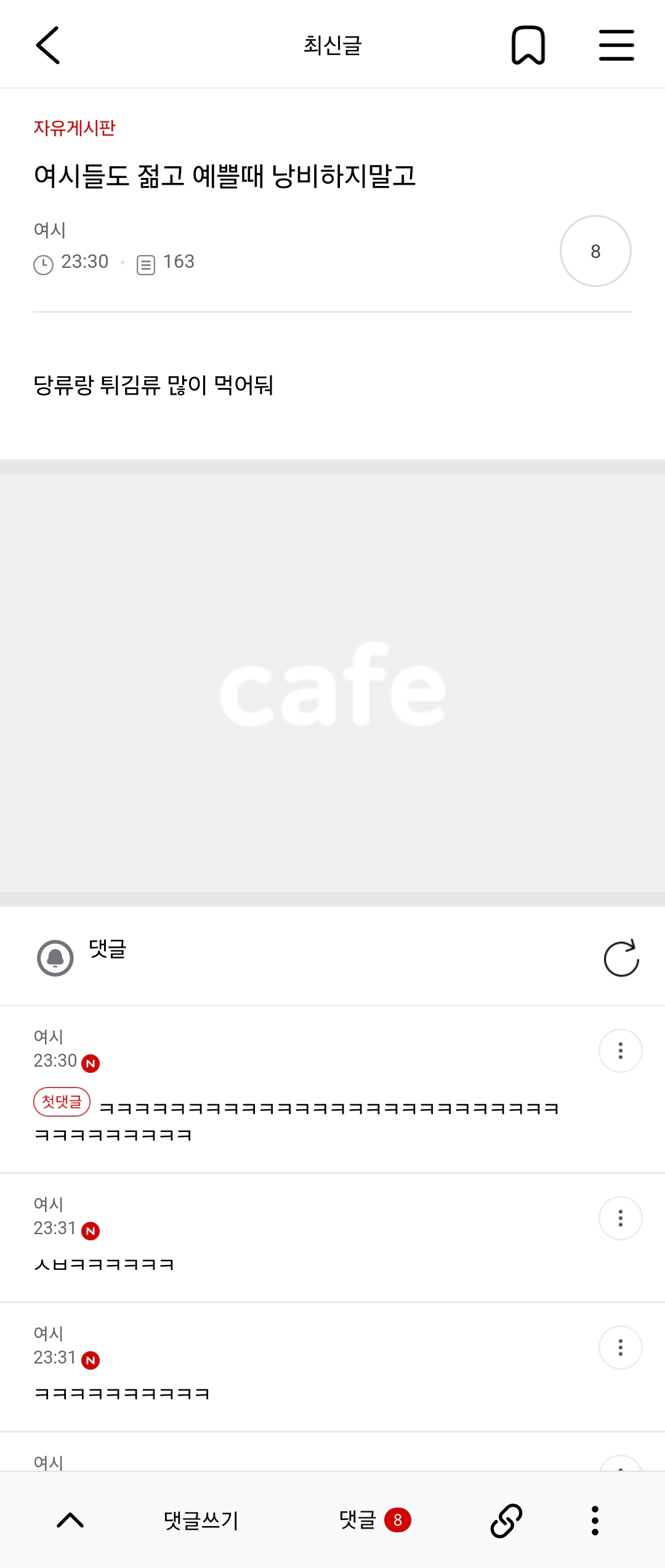Toggle the comment notification bell
Viewport: 665px width, 1568px height.
coord(55,958)
